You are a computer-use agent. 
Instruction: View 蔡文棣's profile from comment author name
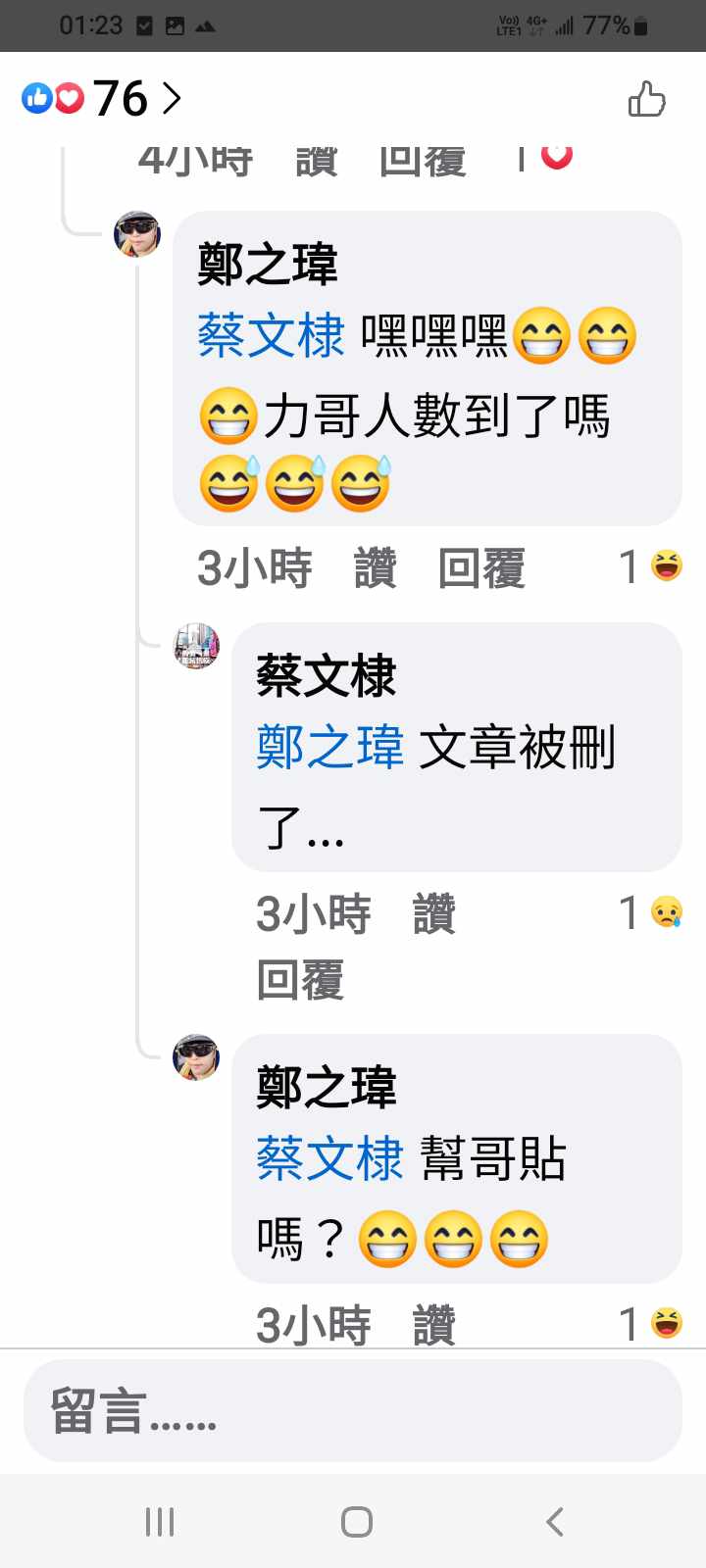[326, 676]
